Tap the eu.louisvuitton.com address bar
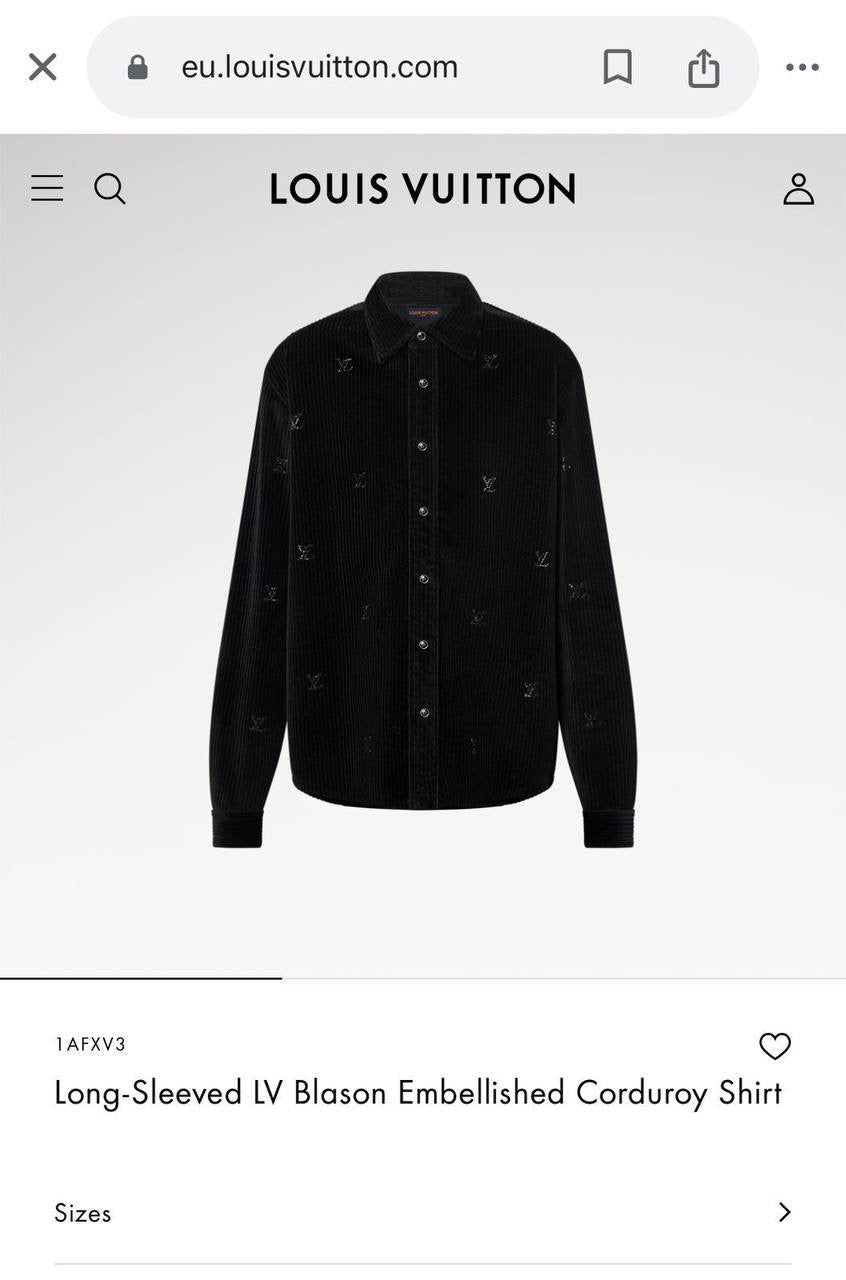 pyautogui.click(x=320, y=67)
